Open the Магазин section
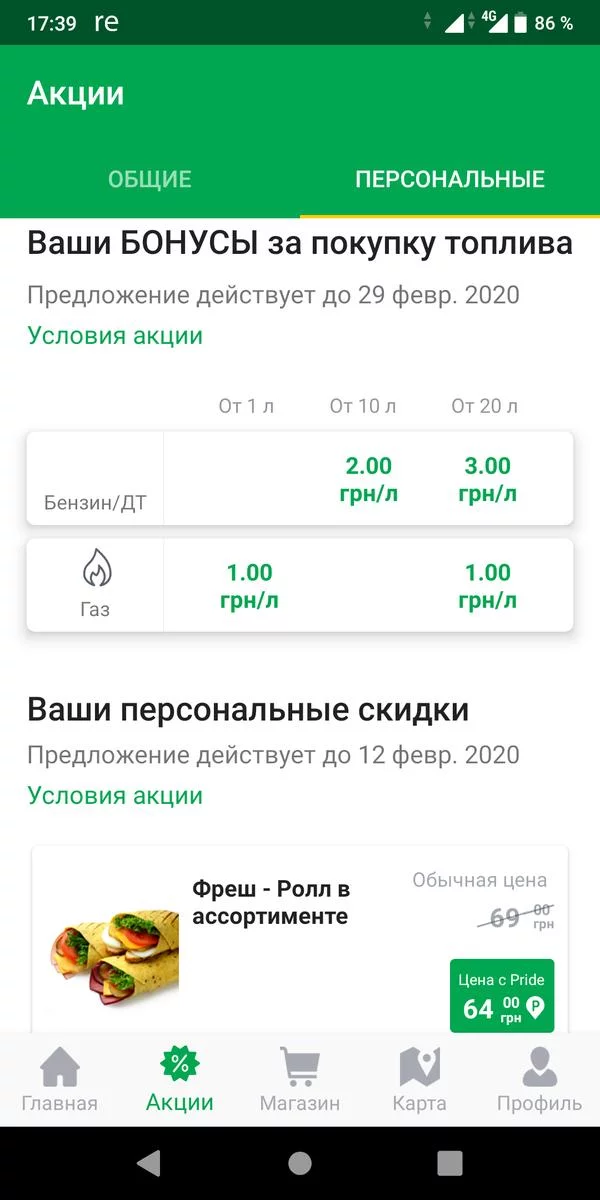This screenshot has width=600, height=1200. (x=300, y=1080)
